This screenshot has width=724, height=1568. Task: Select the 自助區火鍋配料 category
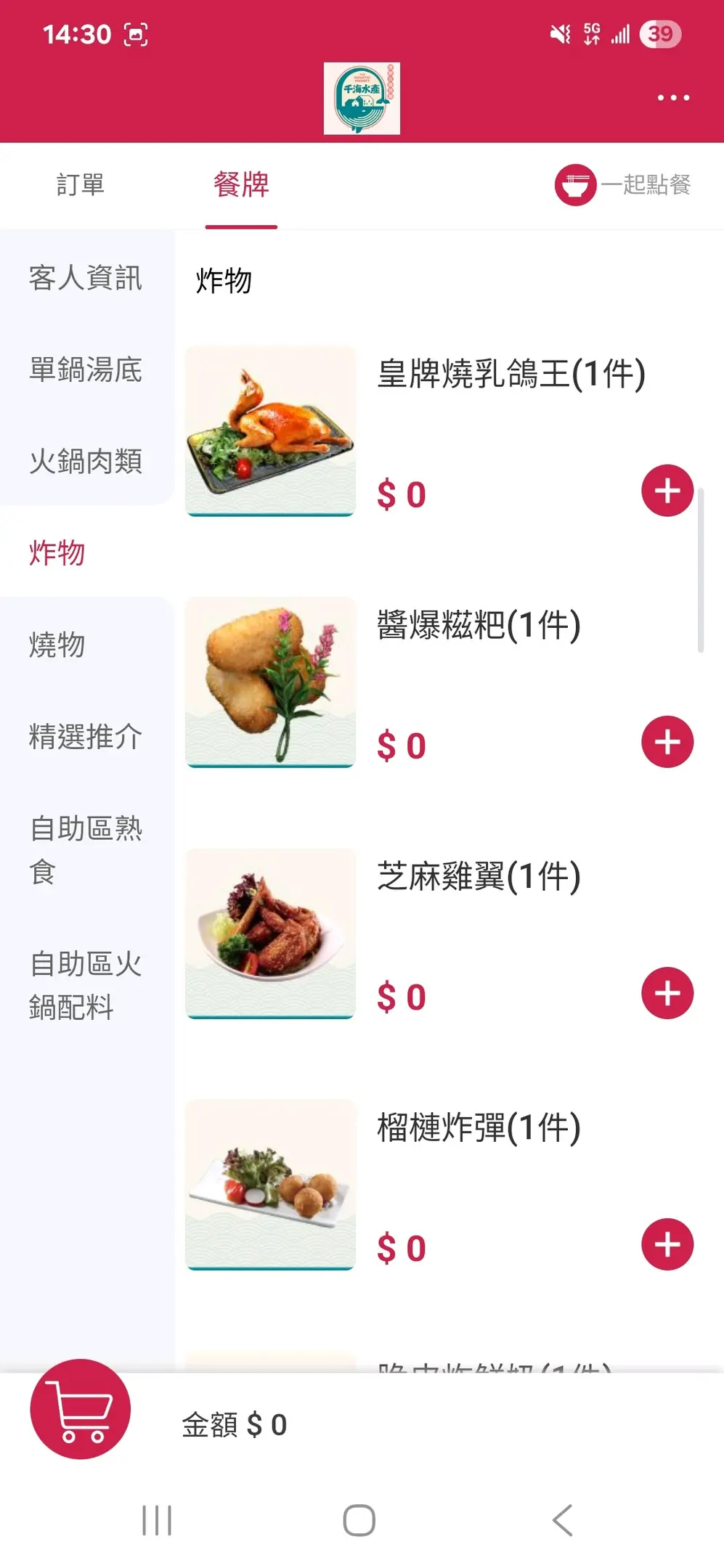tap(86, 985)
